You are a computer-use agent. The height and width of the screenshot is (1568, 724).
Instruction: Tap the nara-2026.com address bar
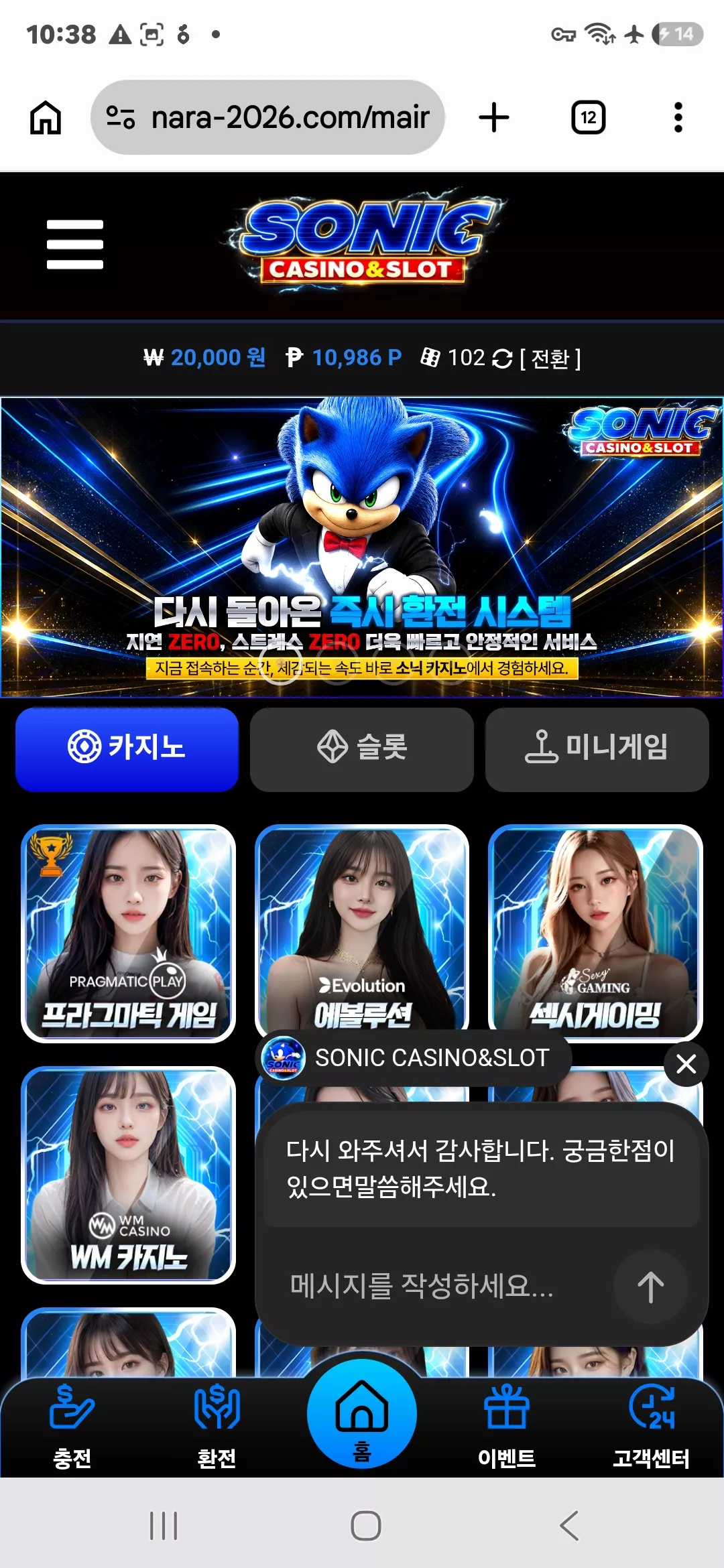tap(267, 118)
